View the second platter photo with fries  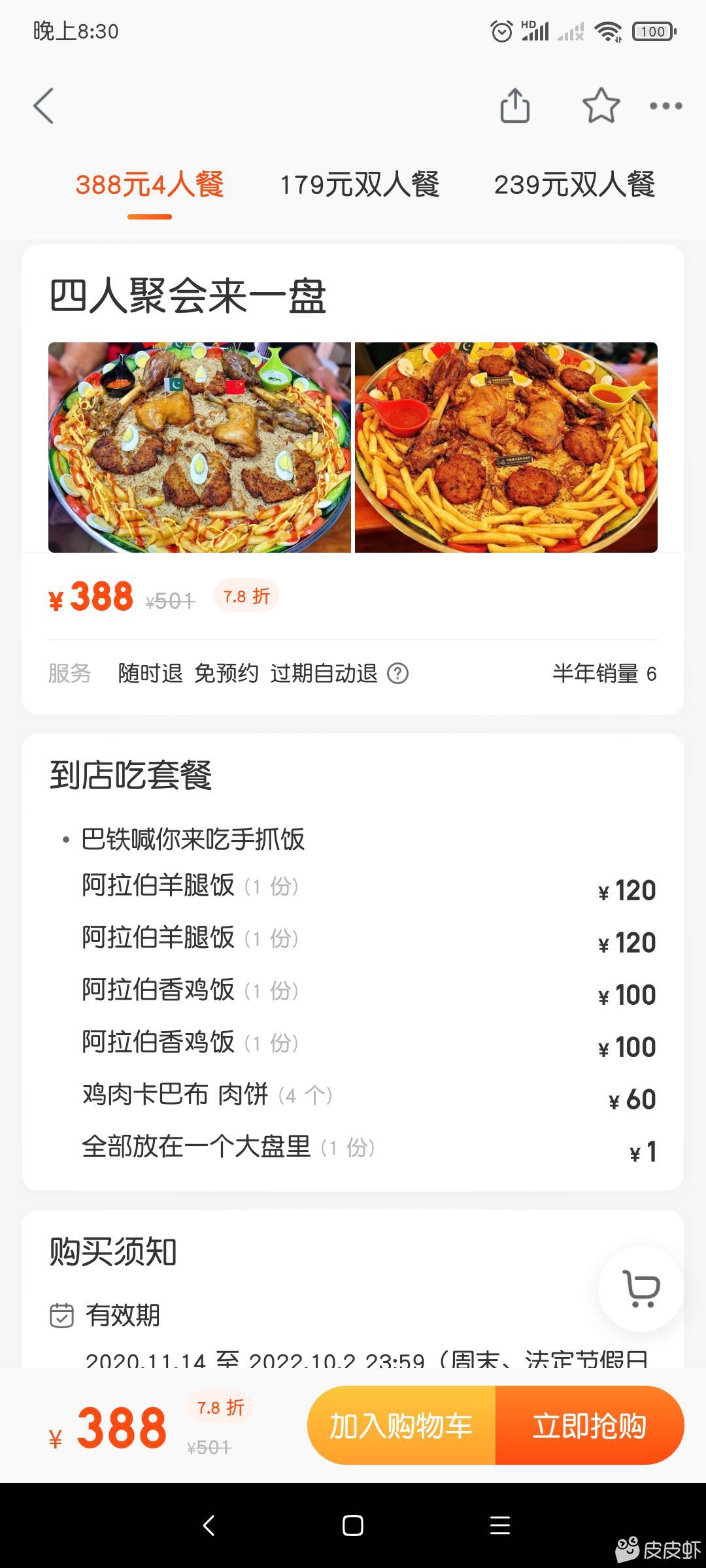506,448
